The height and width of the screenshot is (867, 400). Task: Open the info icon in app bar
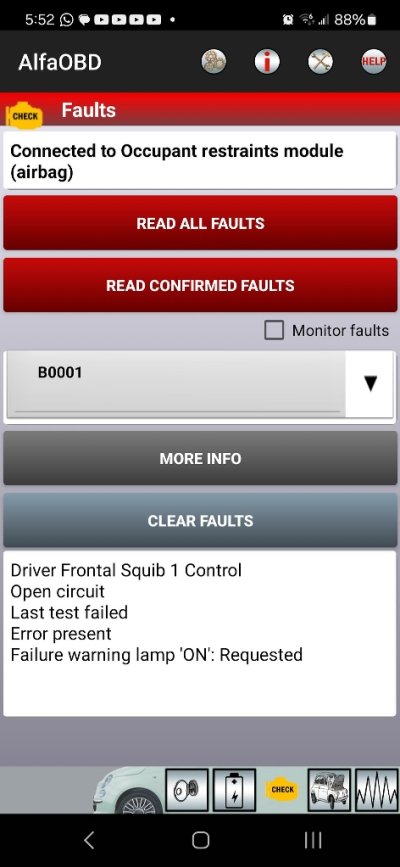tap(267, 61)
